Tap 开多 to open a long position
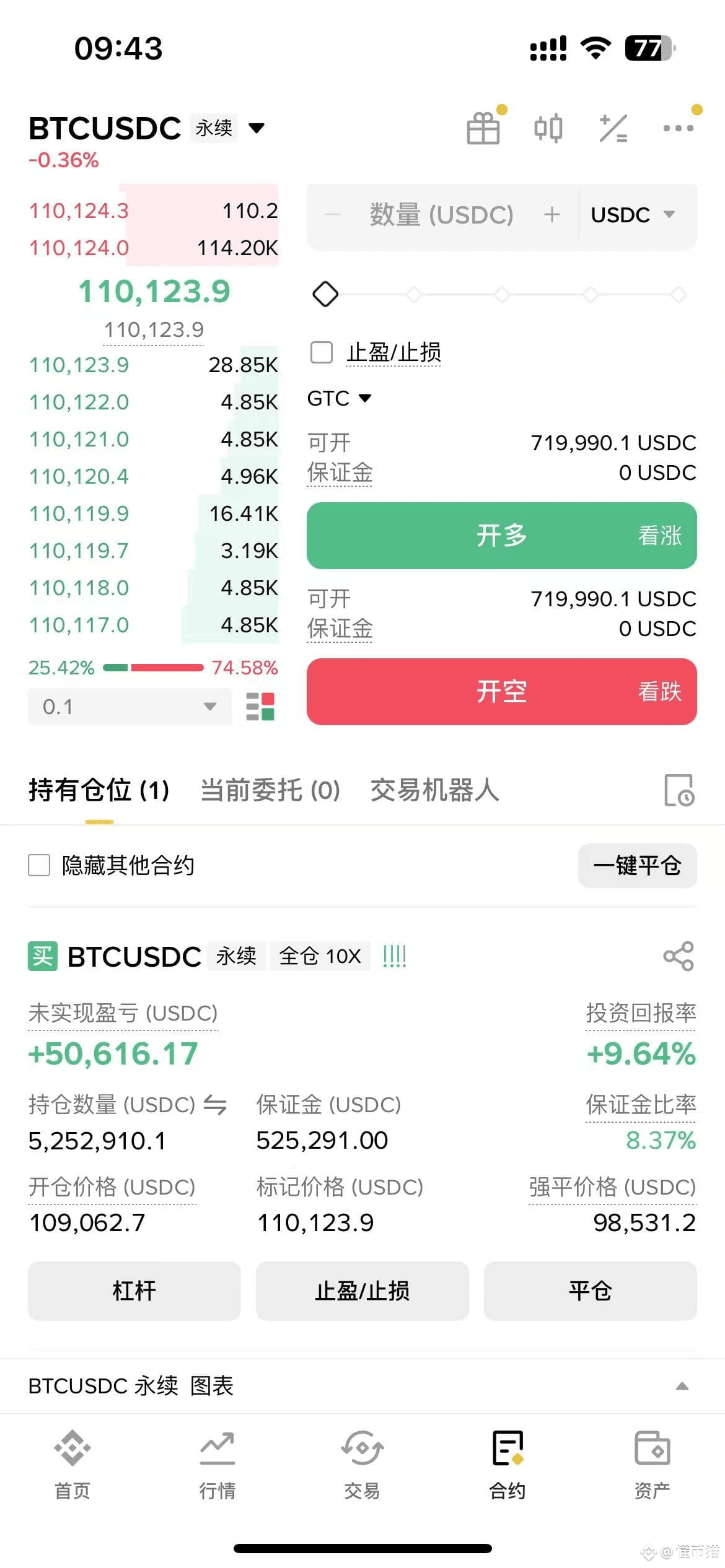Image resolution: width=725 pixels, height=1568 pixels. click(501, 536)
